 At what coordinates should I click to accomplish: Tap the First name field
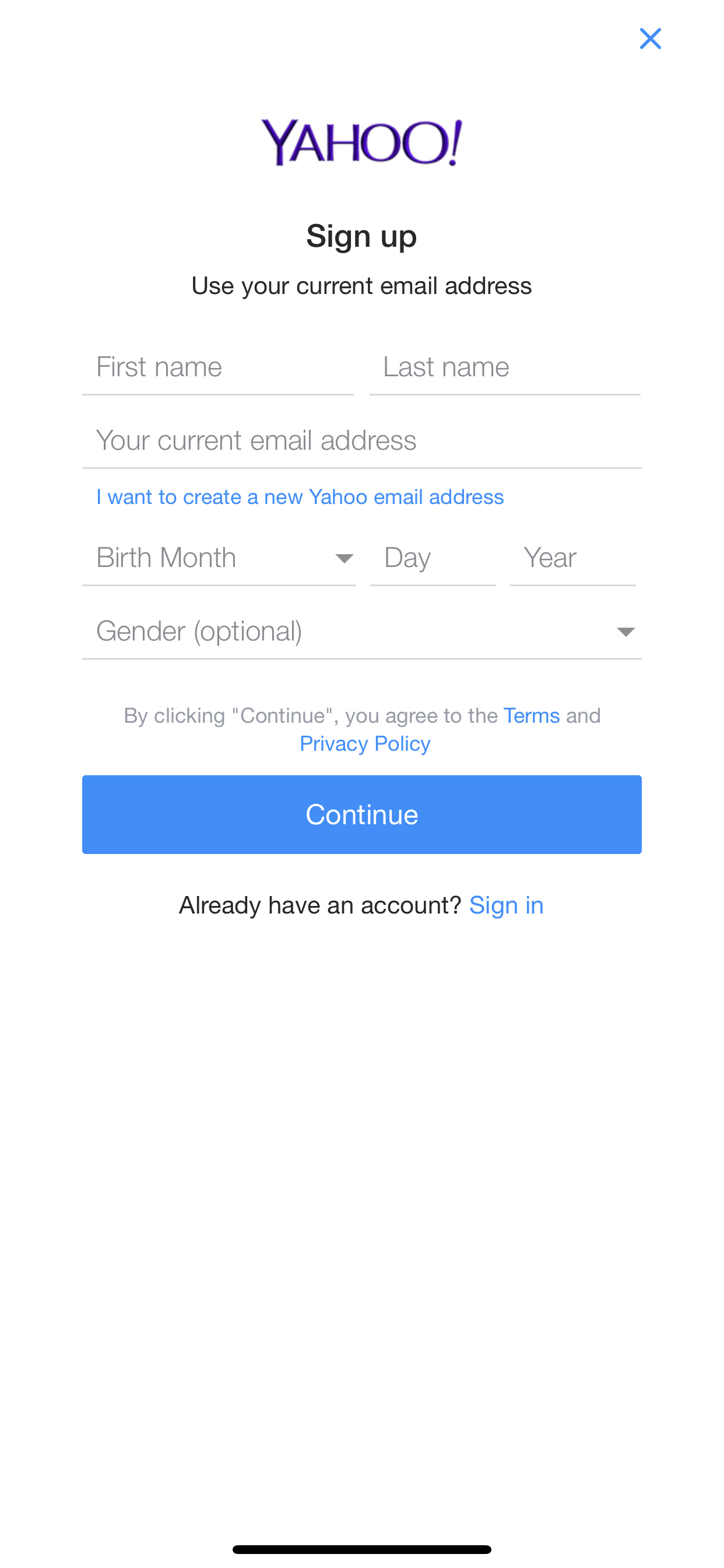tap(218, 367)
